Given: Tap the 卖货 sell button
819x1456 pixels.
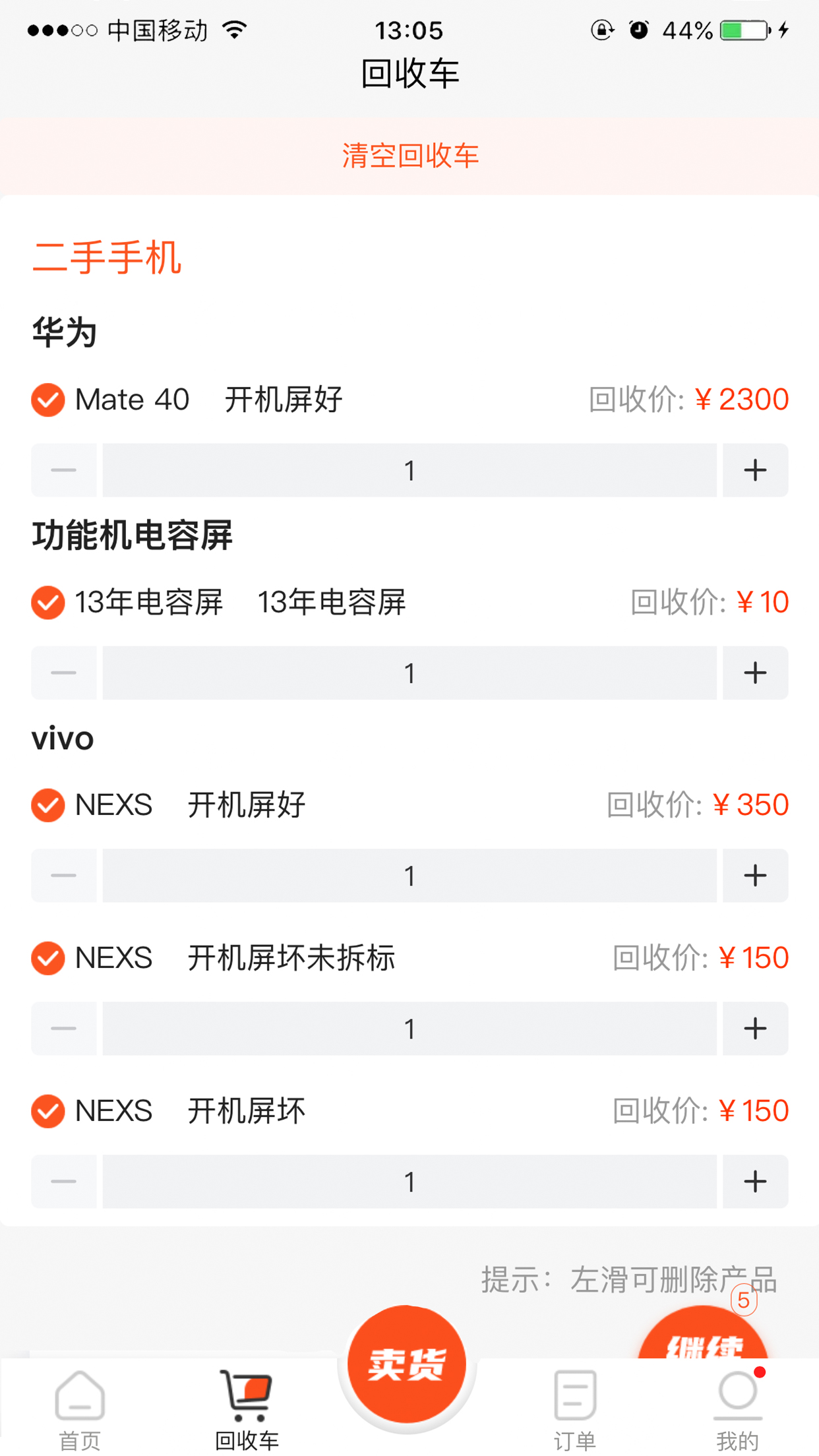Looking at the screenshot, I should [407, 1364].
